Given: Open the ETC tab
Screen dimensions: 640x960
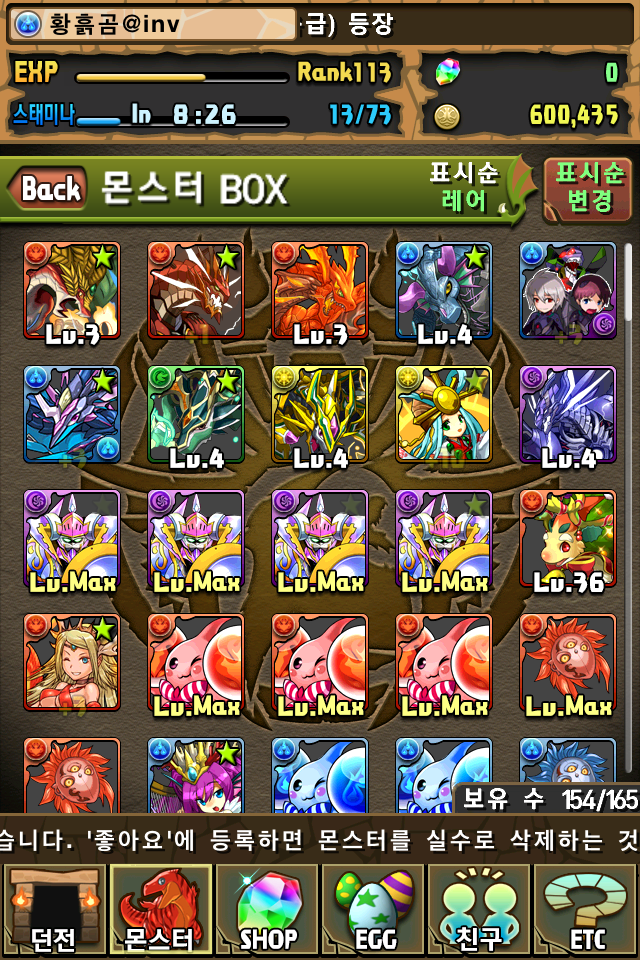Looking at the screenshot, I should click(586, 909).
